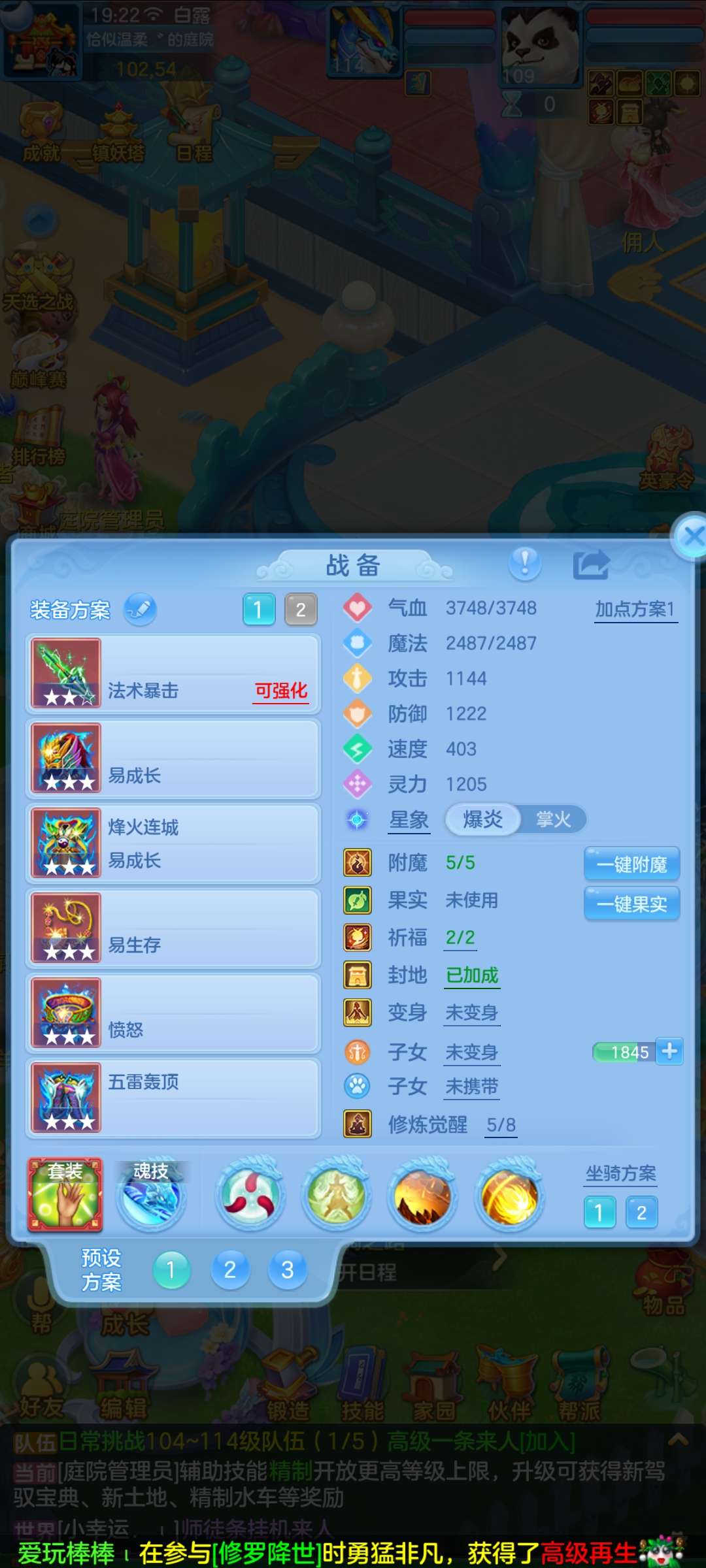The height and width of the screenshot is (1568, 706).
Task: Switch to equipment scheme 2
Action: coord(301,610)
